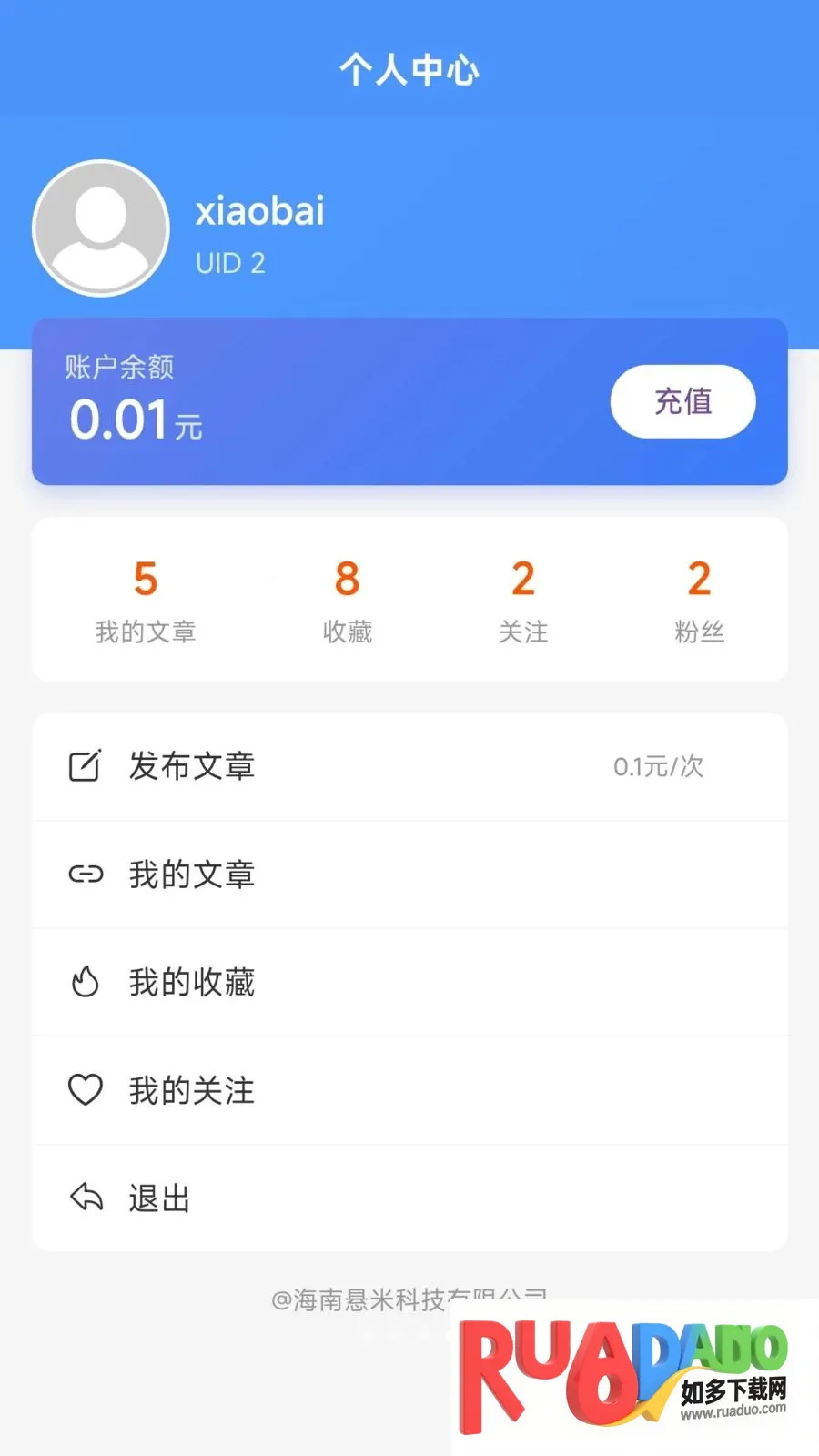Select the 发布文章 row

click(x=409, y=766)
